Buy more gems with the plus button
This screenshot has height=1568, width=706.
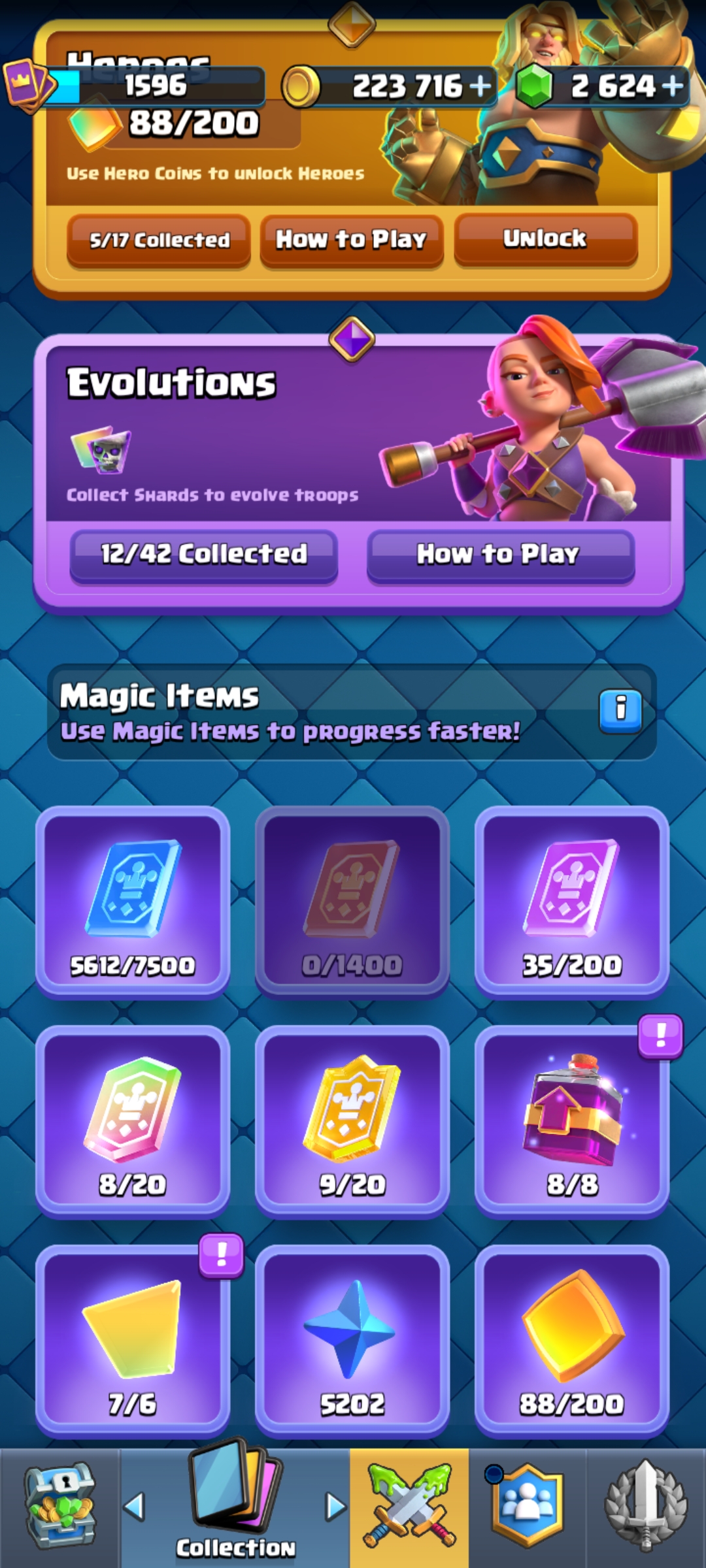[x=673, y=86]
